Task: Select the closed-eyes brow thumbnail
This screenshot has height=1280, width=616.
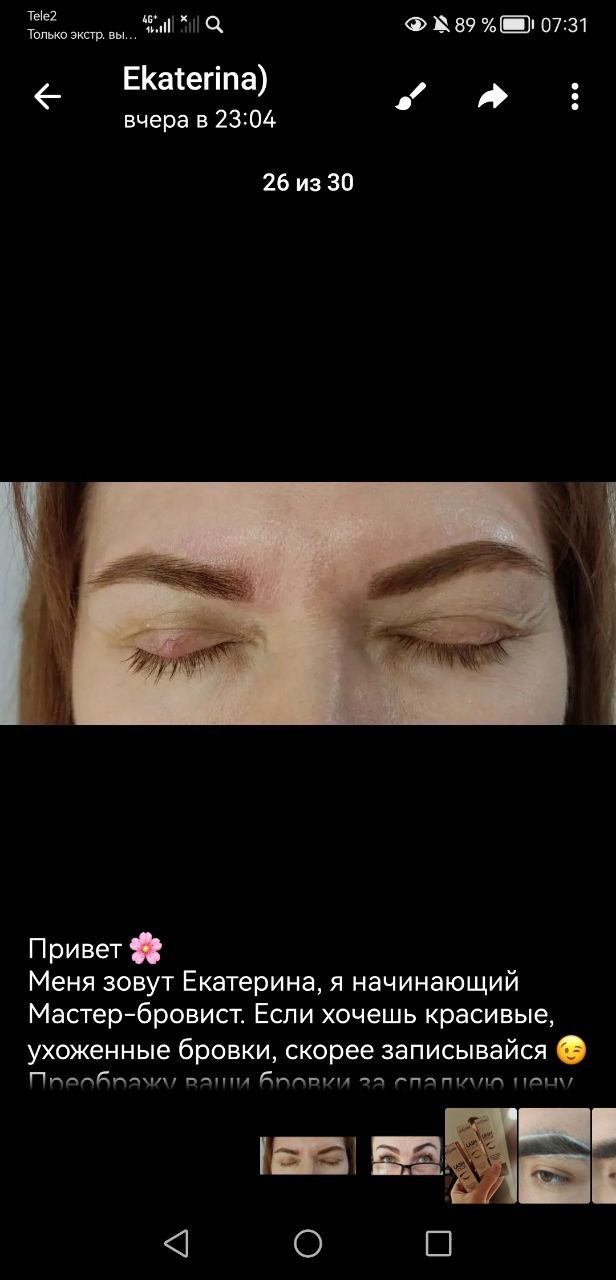Action: (x=308, y=1155)
